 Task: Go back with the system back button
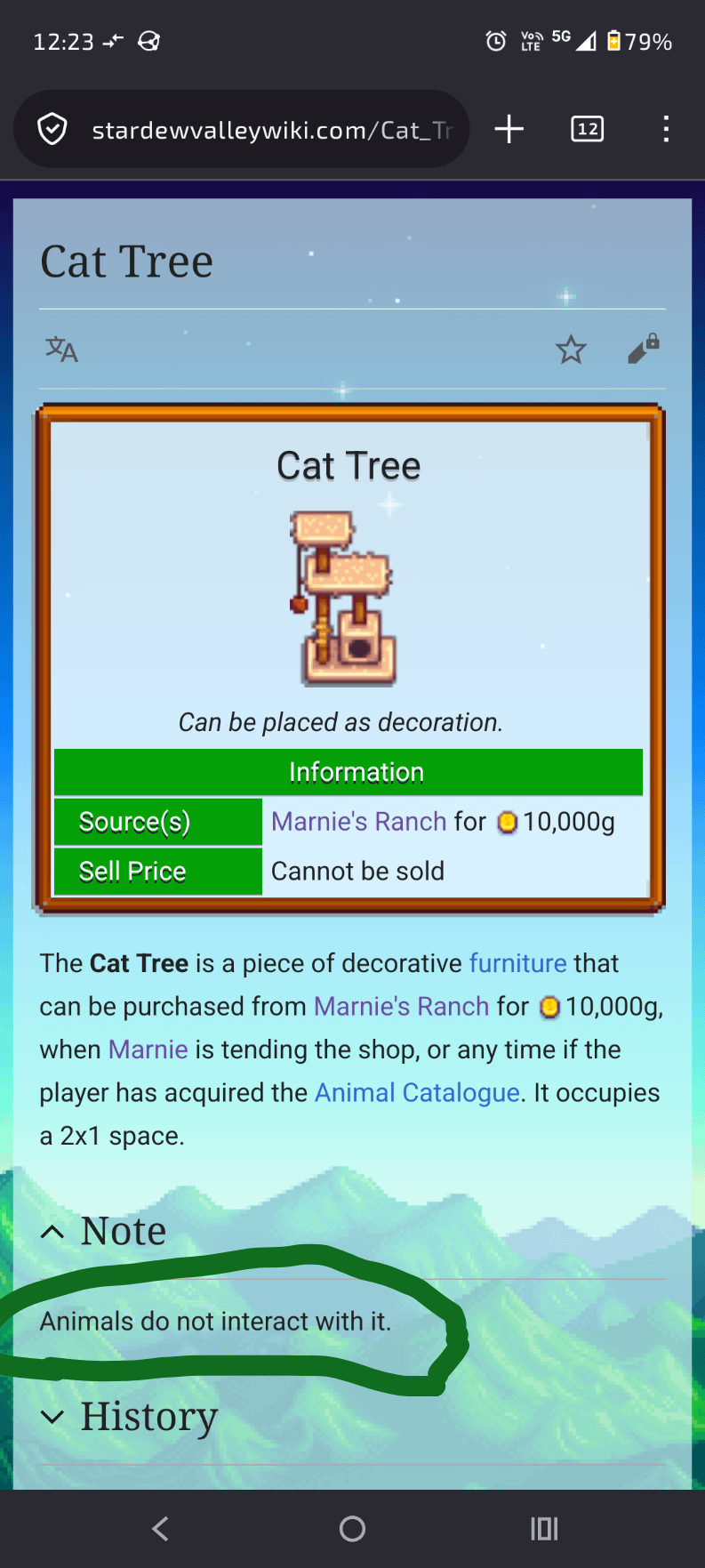tap(160, 1529)
